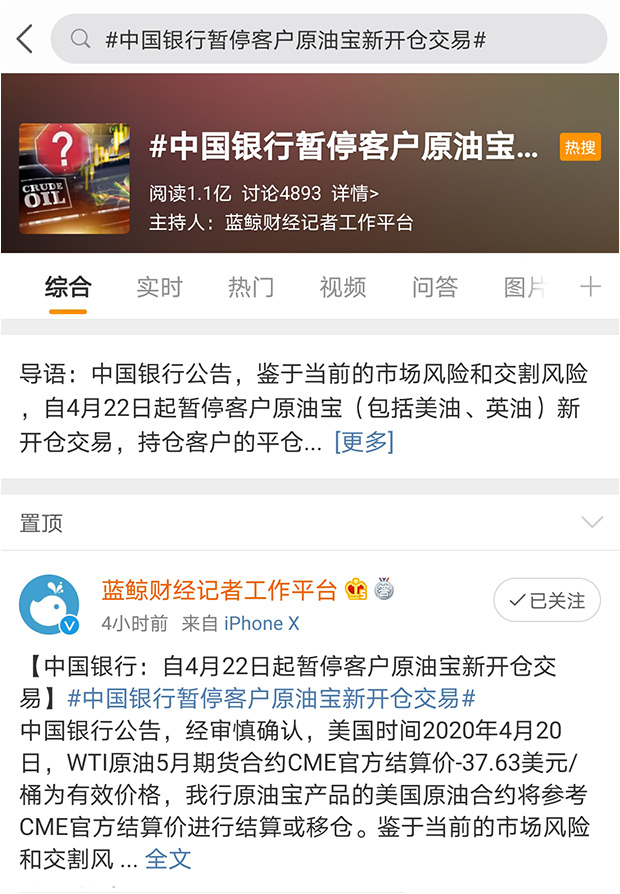Viewport: 620px width, 894px height.
Task: Open 详情 for topic details
Action: (353, 194)
